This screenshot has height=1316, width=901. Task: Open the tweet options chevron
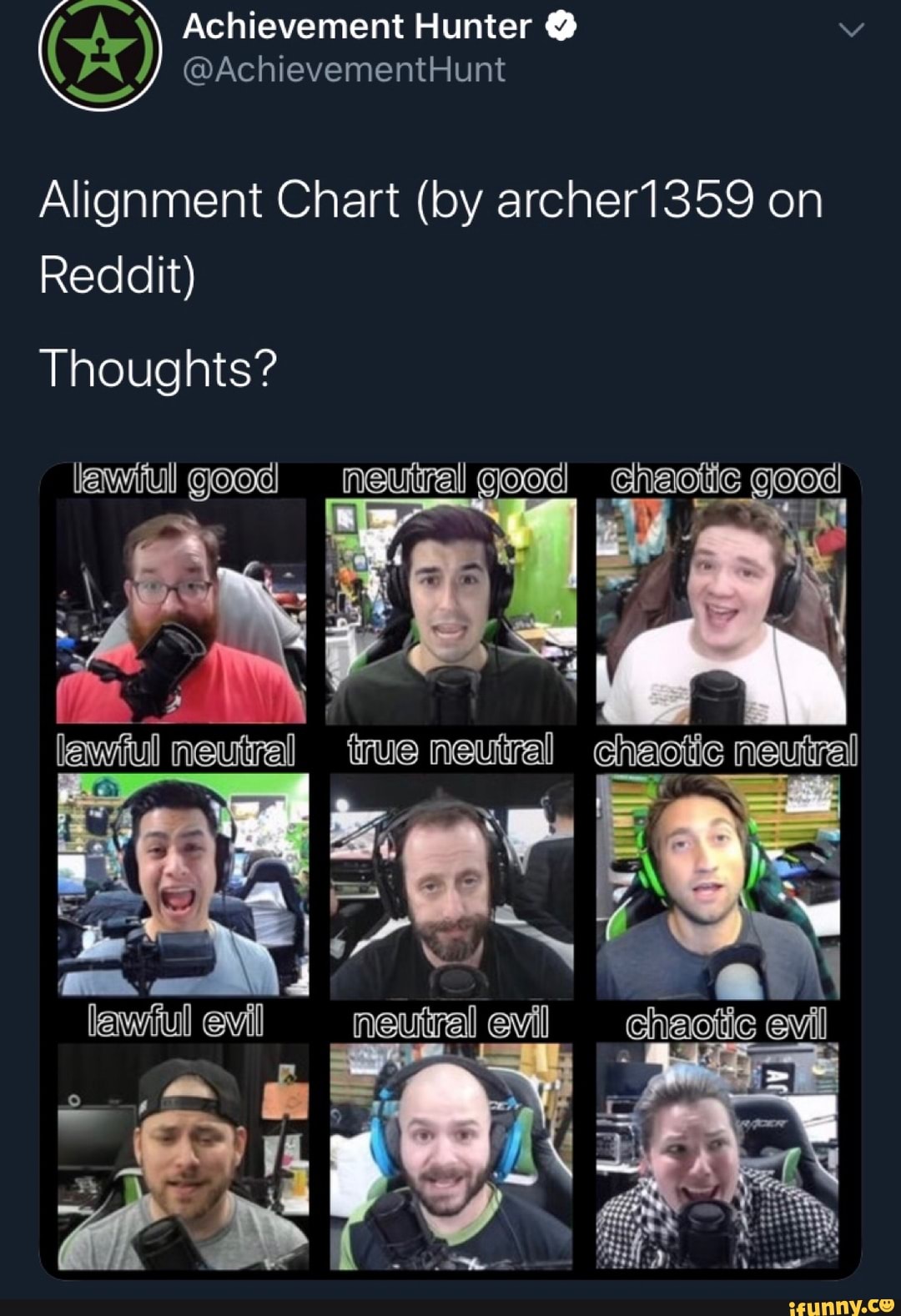[851, 31]
